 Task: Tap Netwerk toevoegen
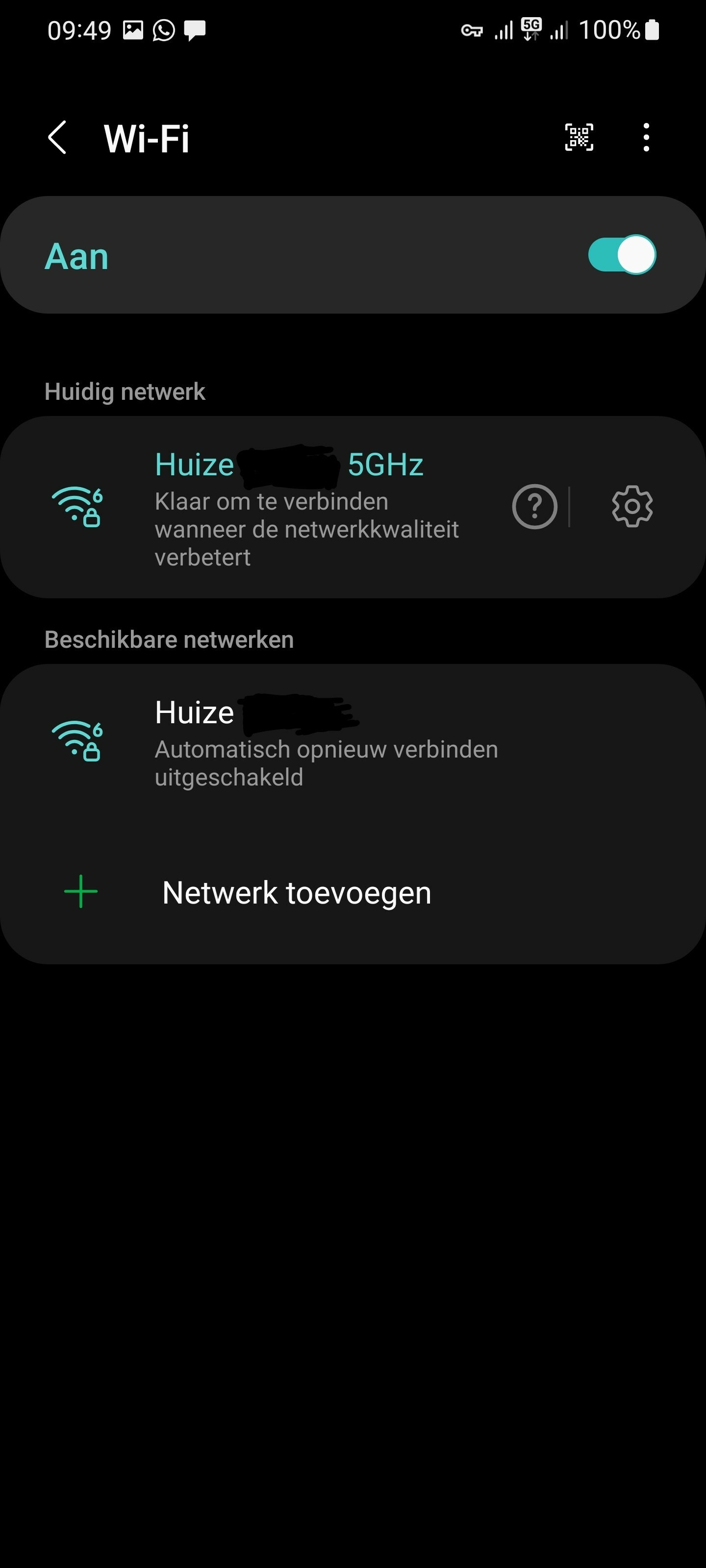pos(297,892)
